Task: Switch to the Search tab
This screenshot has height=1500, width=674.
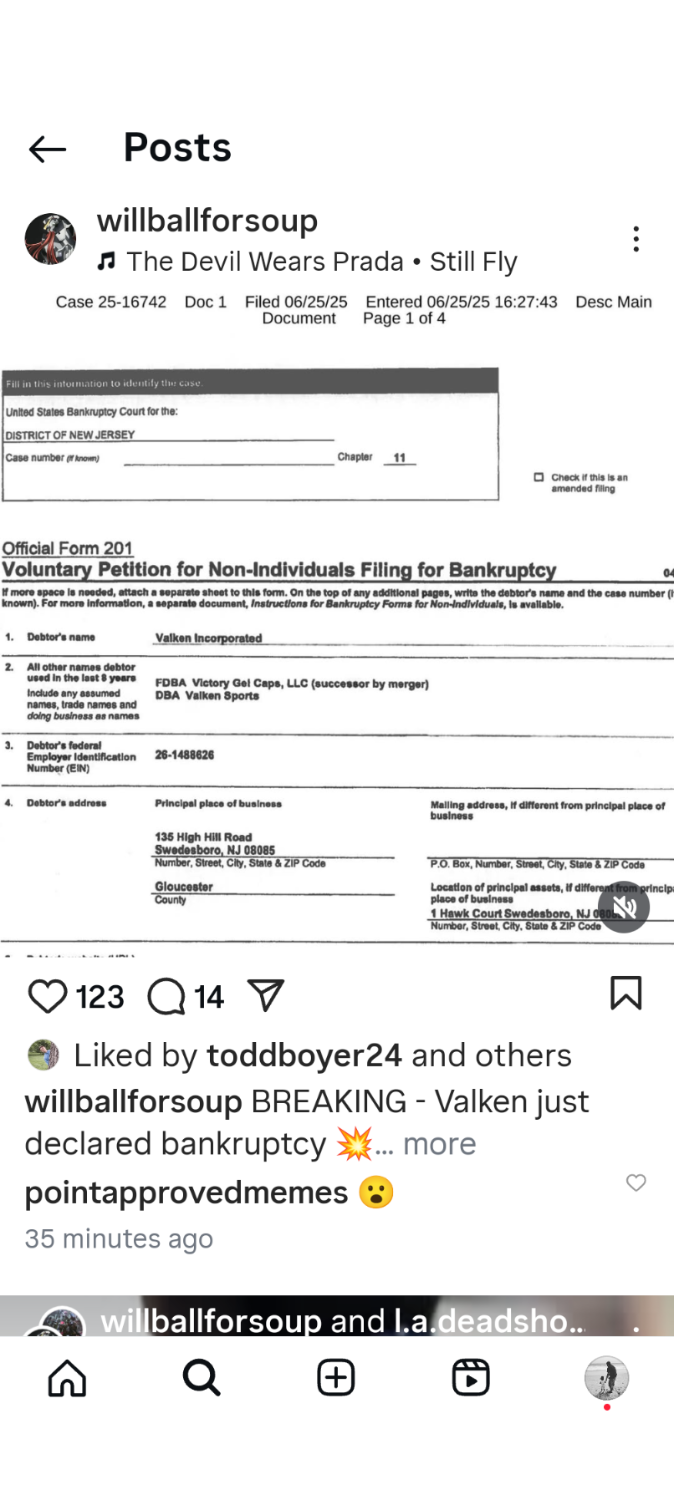Action: tap(202, 1378)
